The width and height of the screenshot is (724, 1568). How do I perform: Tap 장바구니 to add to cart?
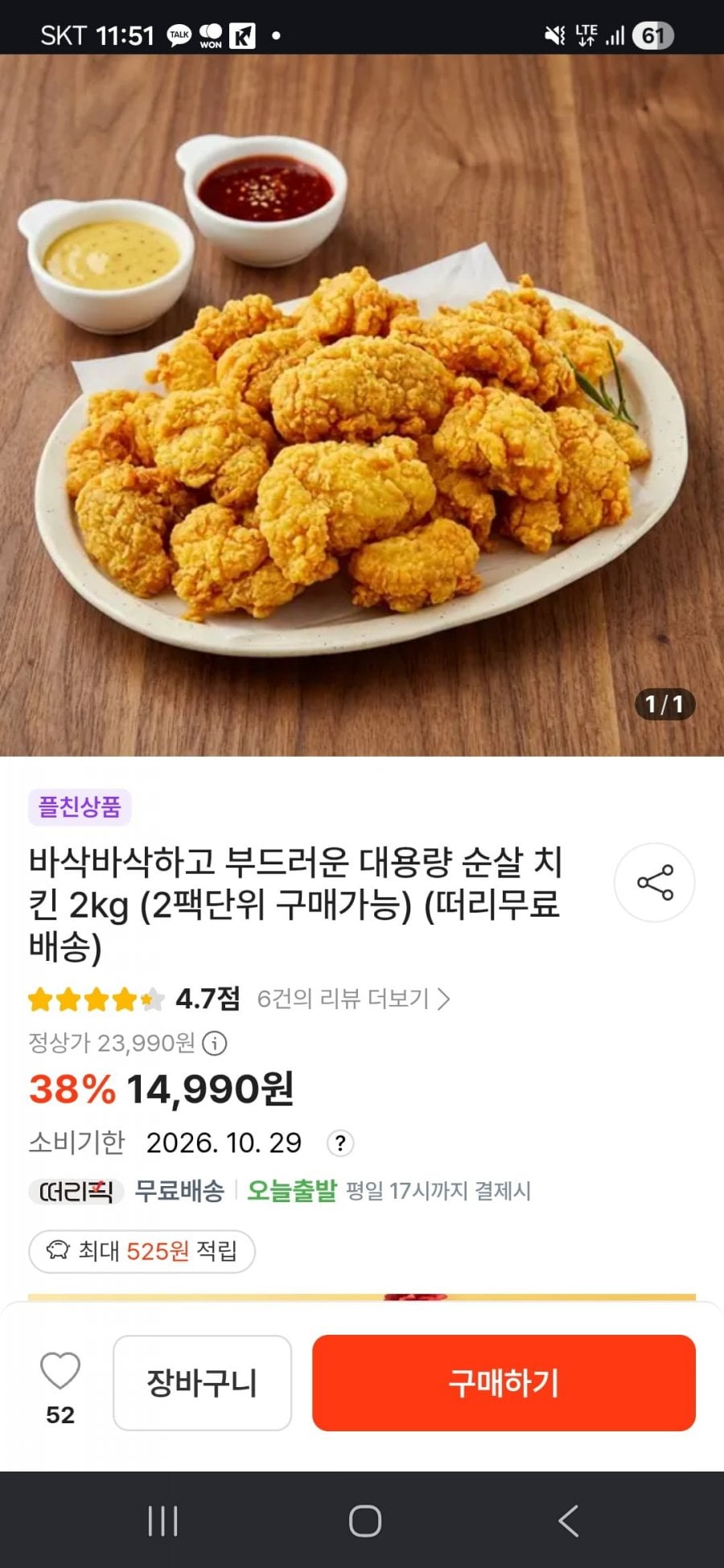point(202,1383)
